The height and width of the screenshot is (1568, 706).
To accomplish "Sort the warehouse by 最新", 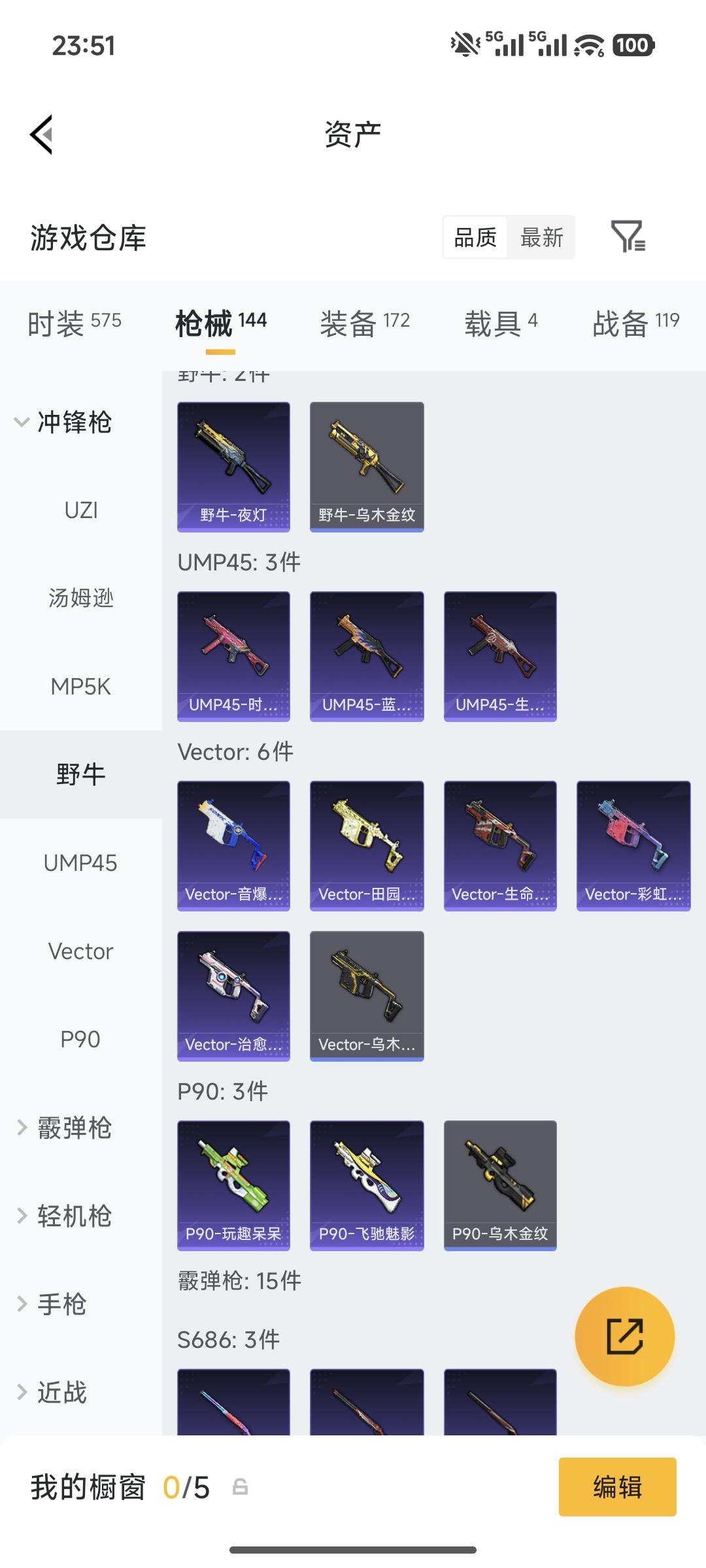I will (541, 237).
